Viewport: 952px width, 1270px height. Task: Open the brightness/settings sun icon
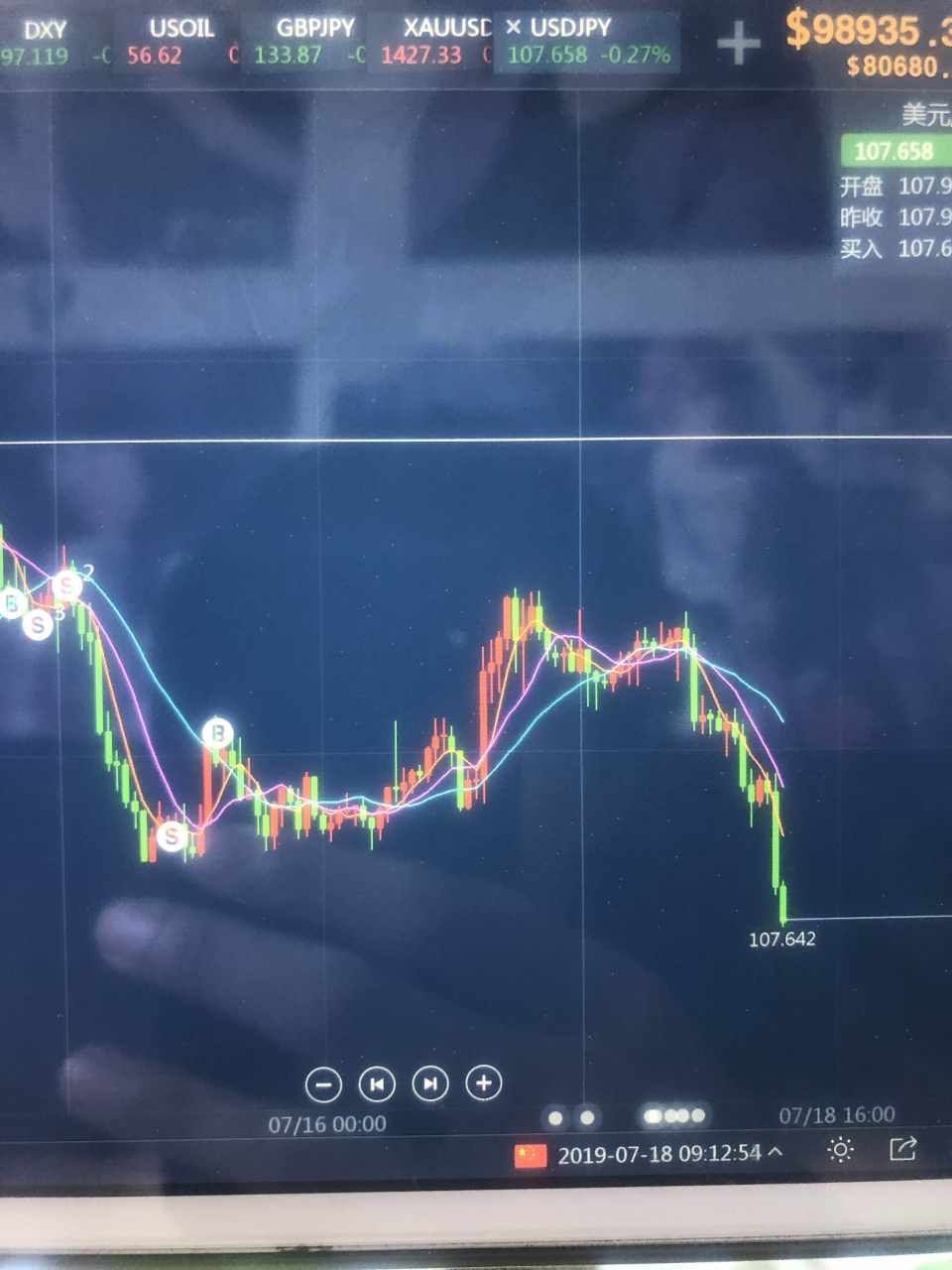tap(840, 1149)
